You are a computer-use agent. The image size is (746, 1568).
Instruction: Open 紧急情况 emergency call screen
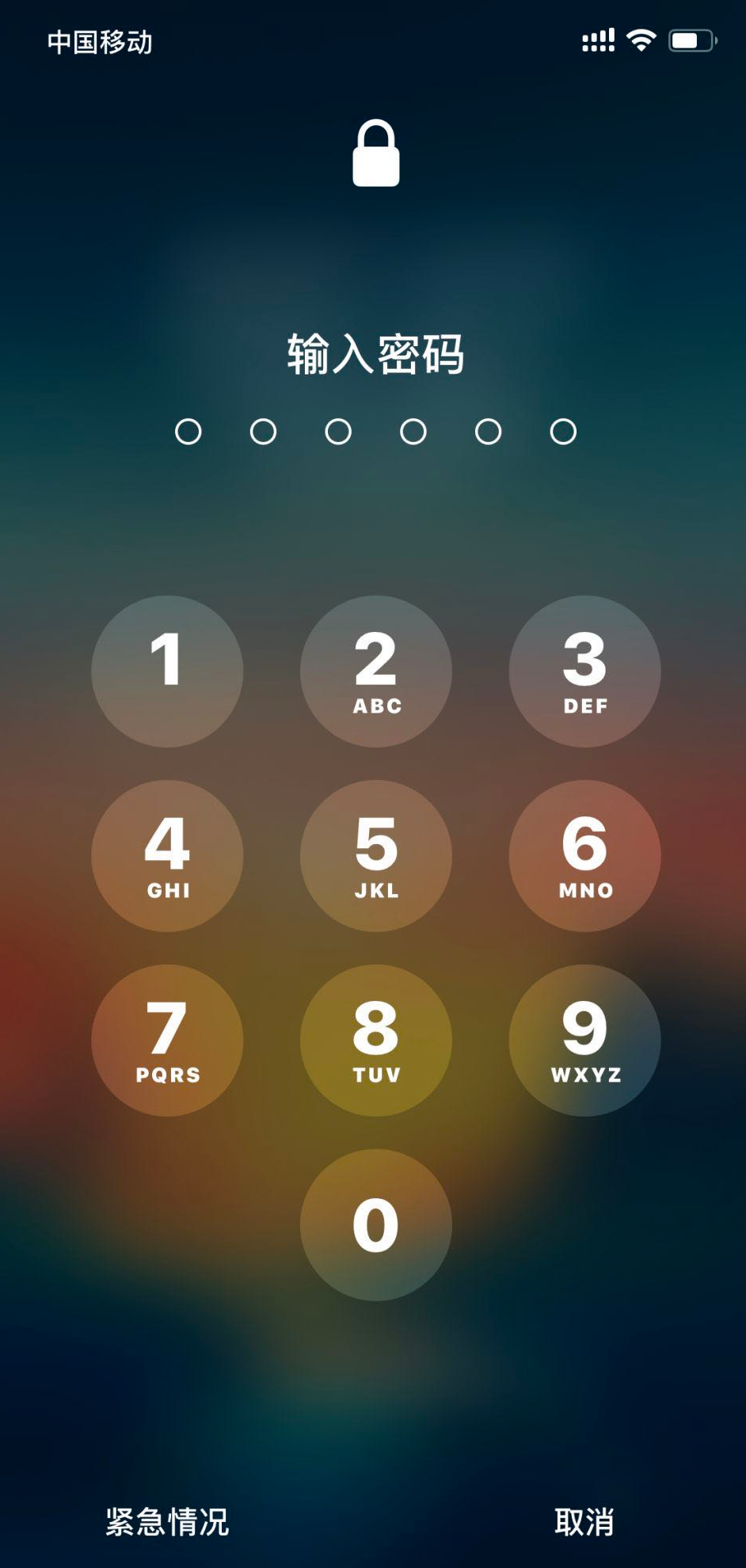[166, 1522]
